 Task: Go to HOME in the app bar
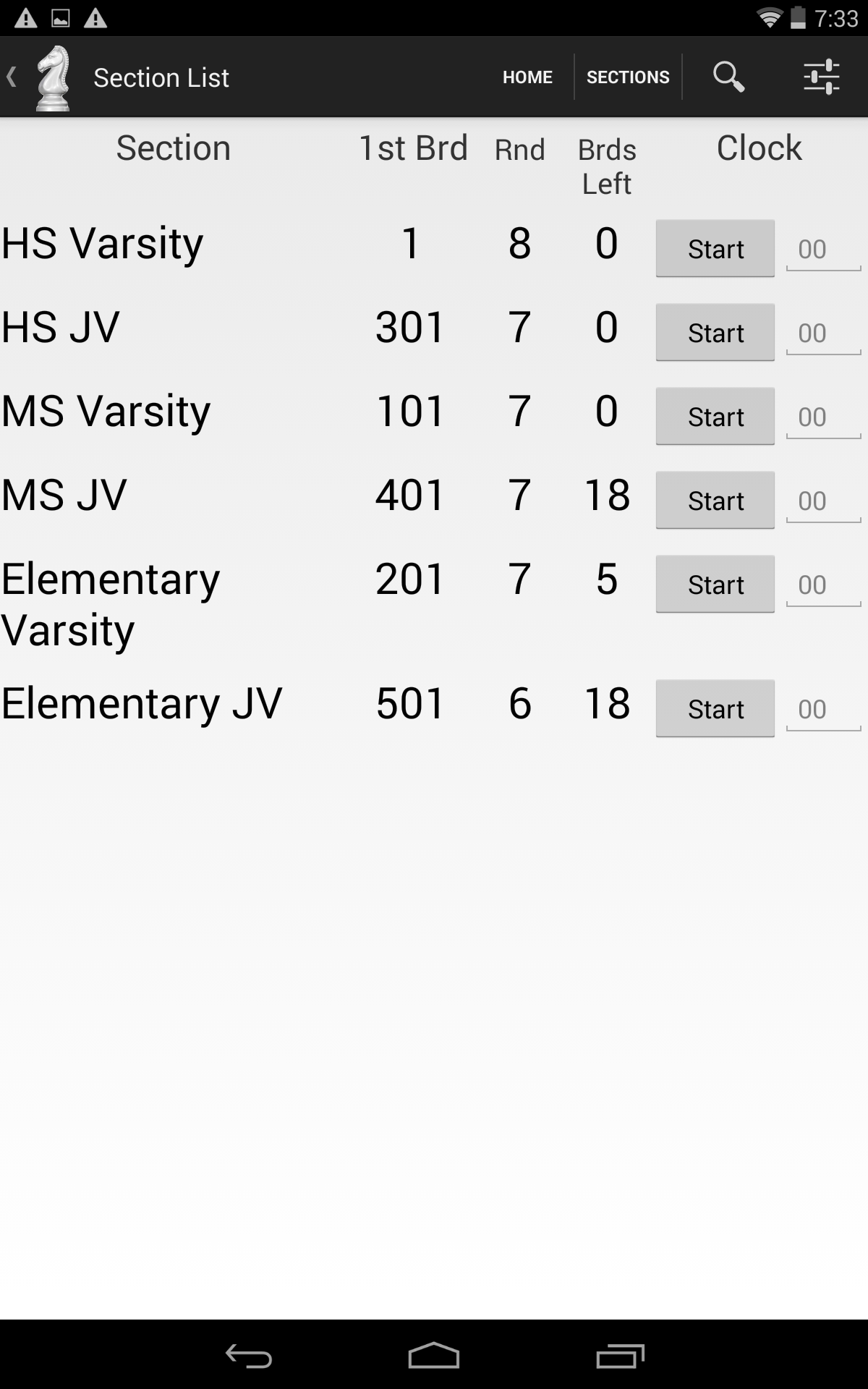pos(527,77)
